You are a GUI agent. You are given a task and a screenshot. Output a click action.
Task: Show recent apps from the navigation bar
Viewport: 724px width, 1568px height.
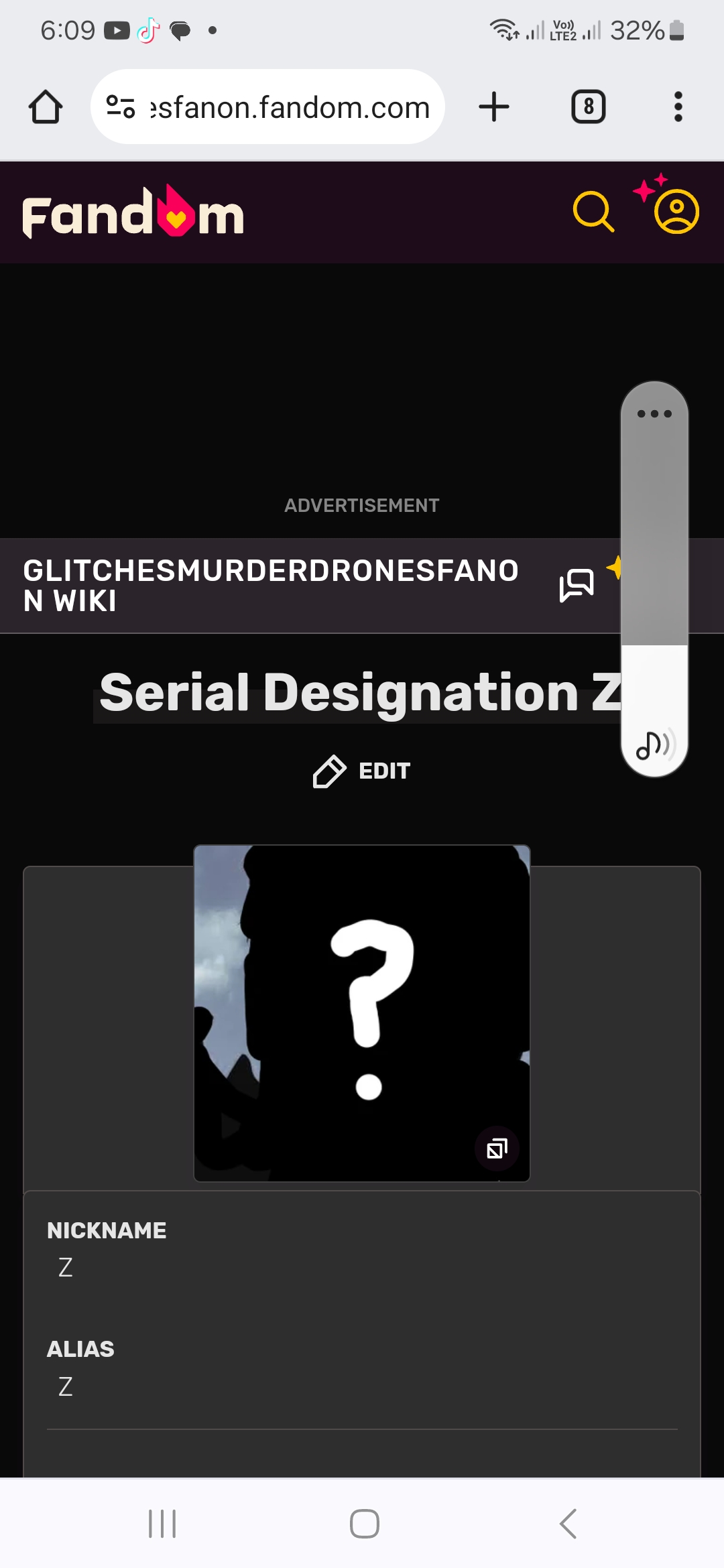[162, 1524]
